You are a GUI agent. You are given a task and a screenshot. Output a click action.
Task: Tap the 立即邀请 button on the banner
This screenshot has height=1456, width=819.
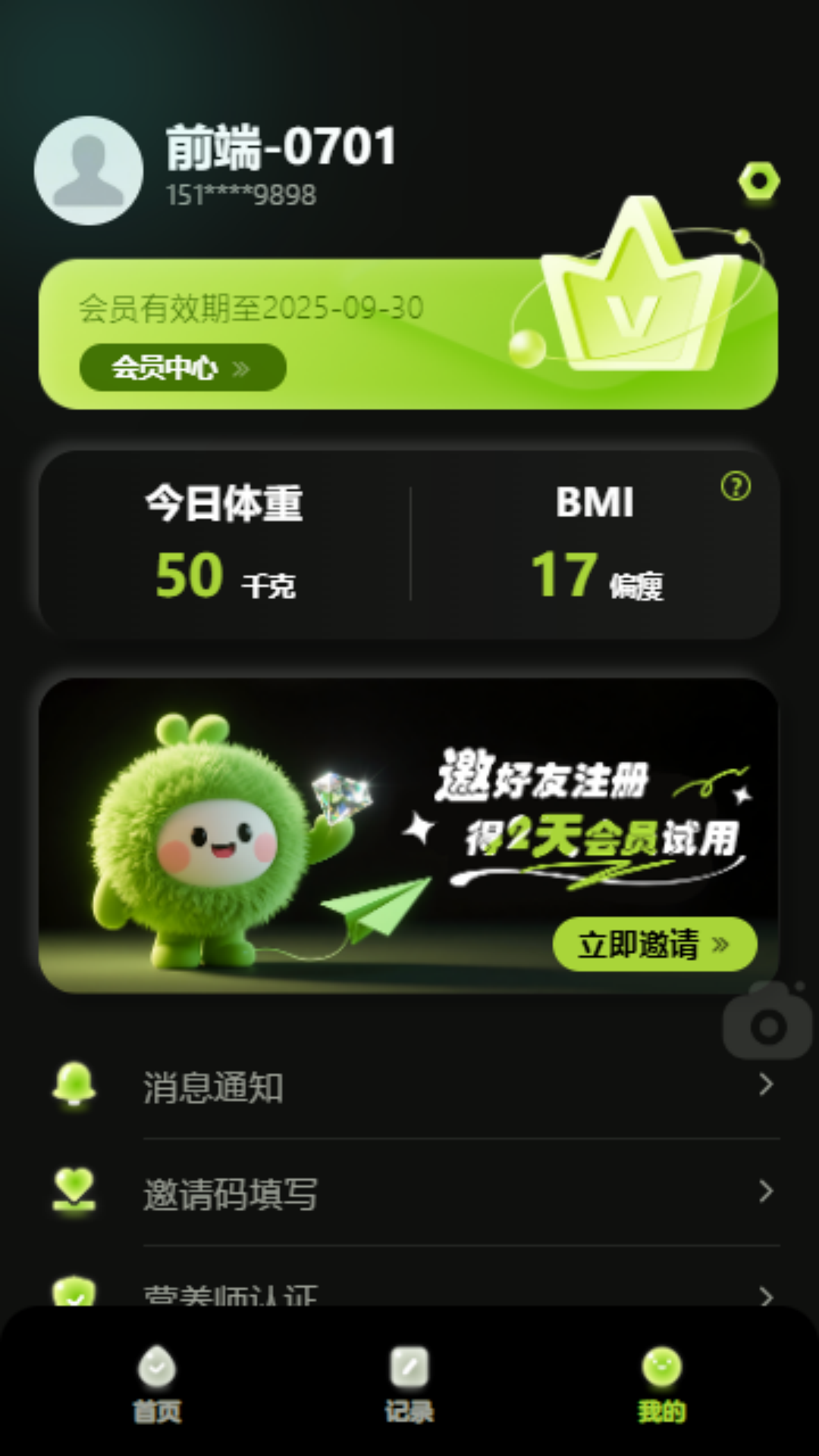pos(655,943)
